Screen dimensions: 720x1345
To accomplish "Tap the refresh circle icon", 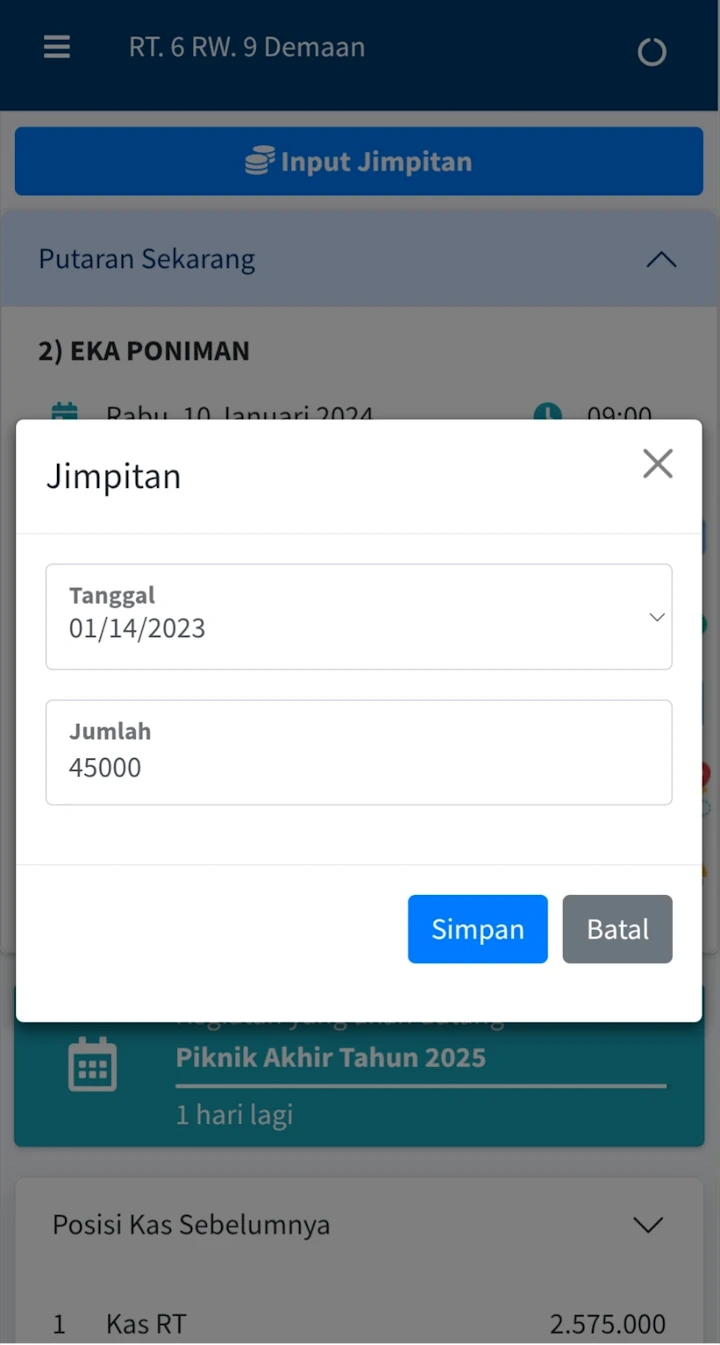I will [x=652, y=52].
